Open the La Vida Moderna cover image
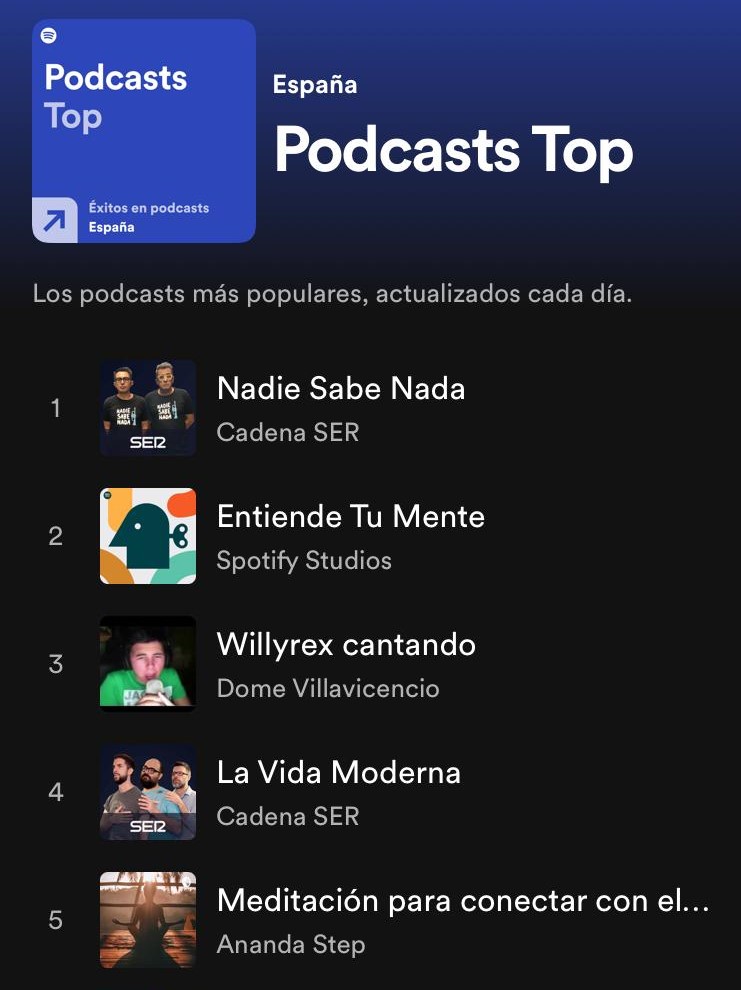This screenshot has width=741, height=990. tap(147, 792)
